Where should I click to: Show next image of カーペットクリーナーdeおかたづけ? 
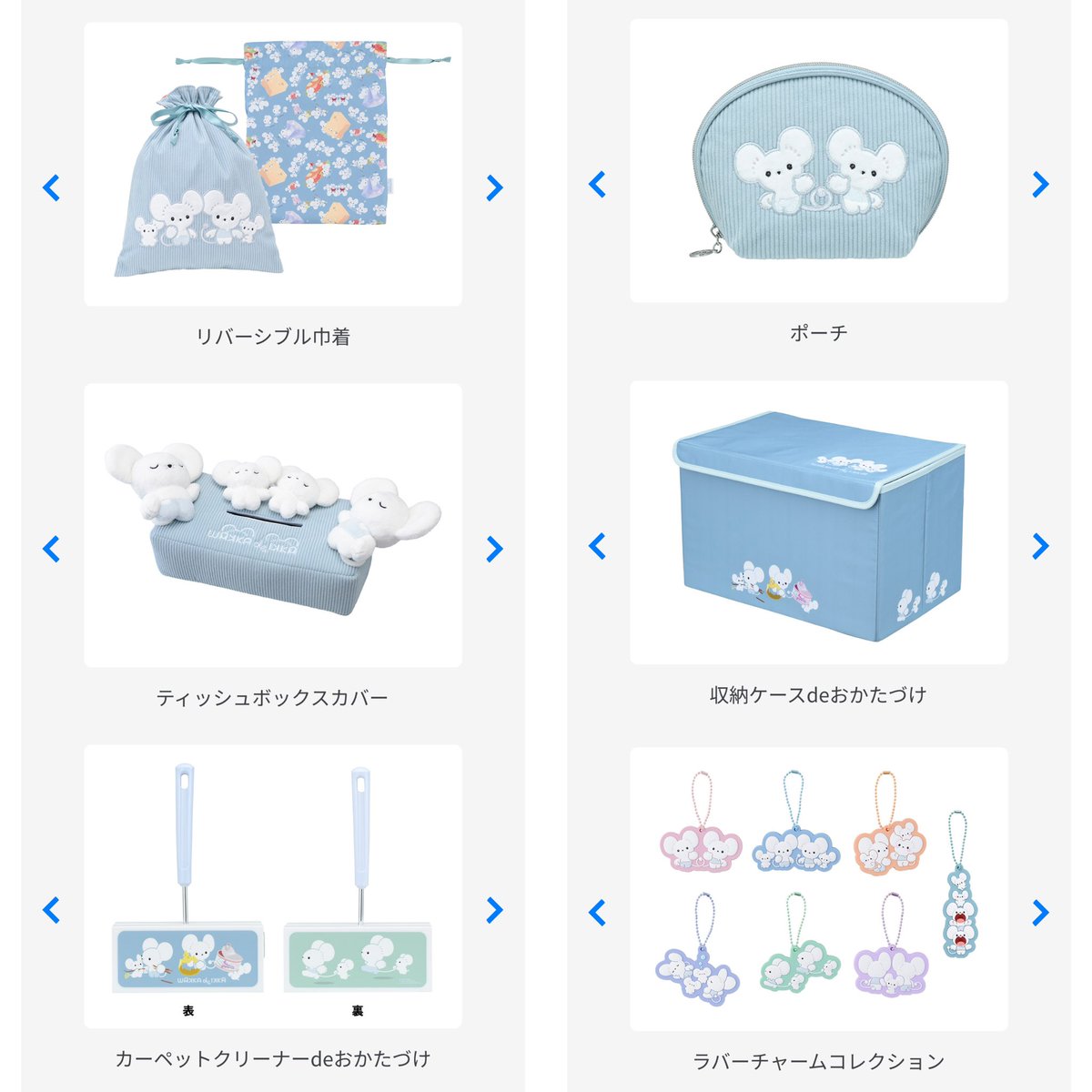click(x=494, y=910)
